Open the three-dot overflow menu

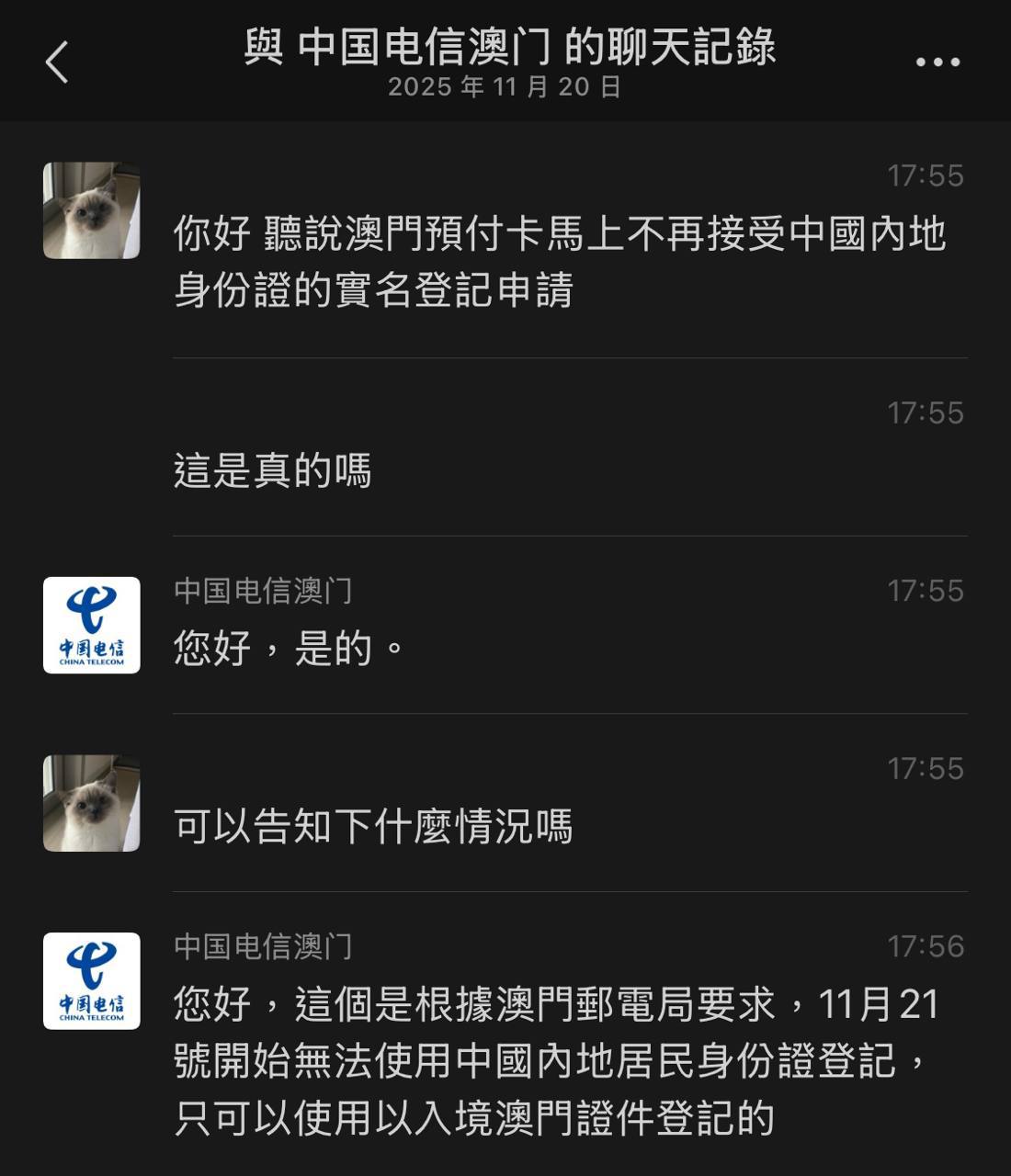[937, 62]
